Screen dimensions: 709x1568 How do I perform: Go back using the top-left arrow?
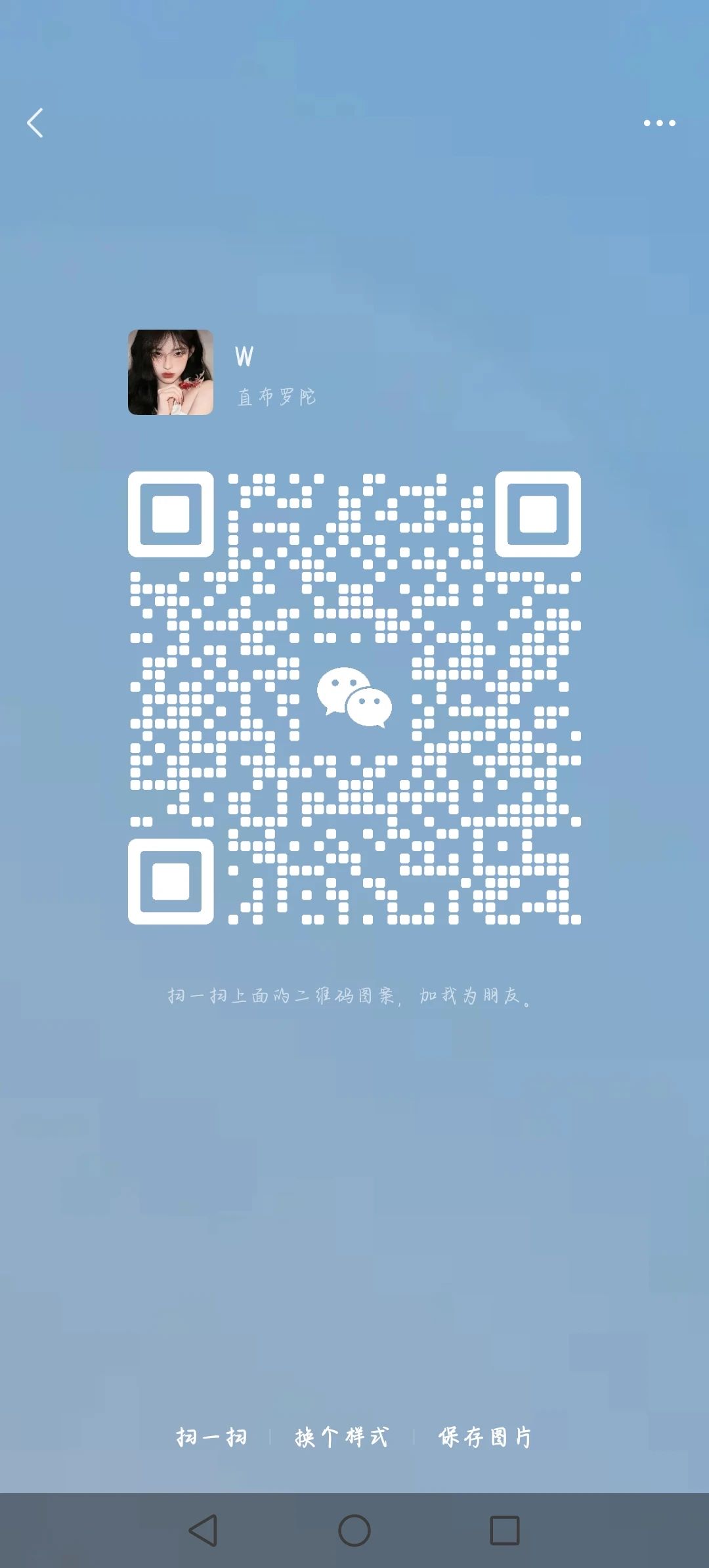[35, 123]
